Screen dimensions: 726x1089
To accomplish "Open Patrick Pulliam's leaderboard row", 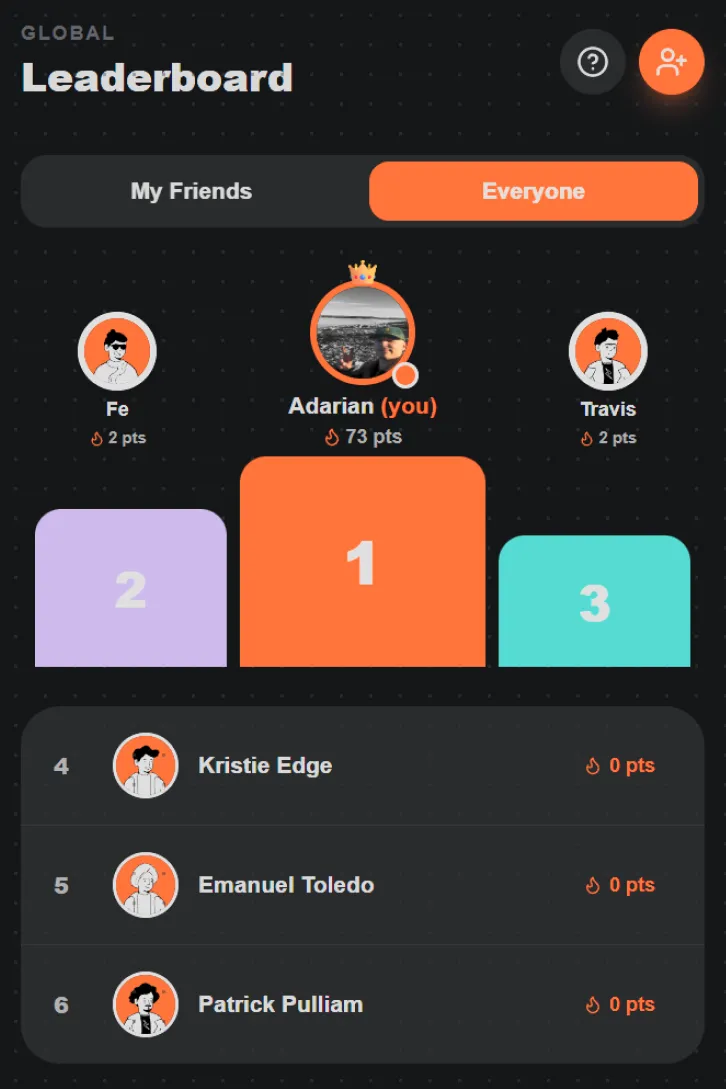I will tap(363, 1004).
